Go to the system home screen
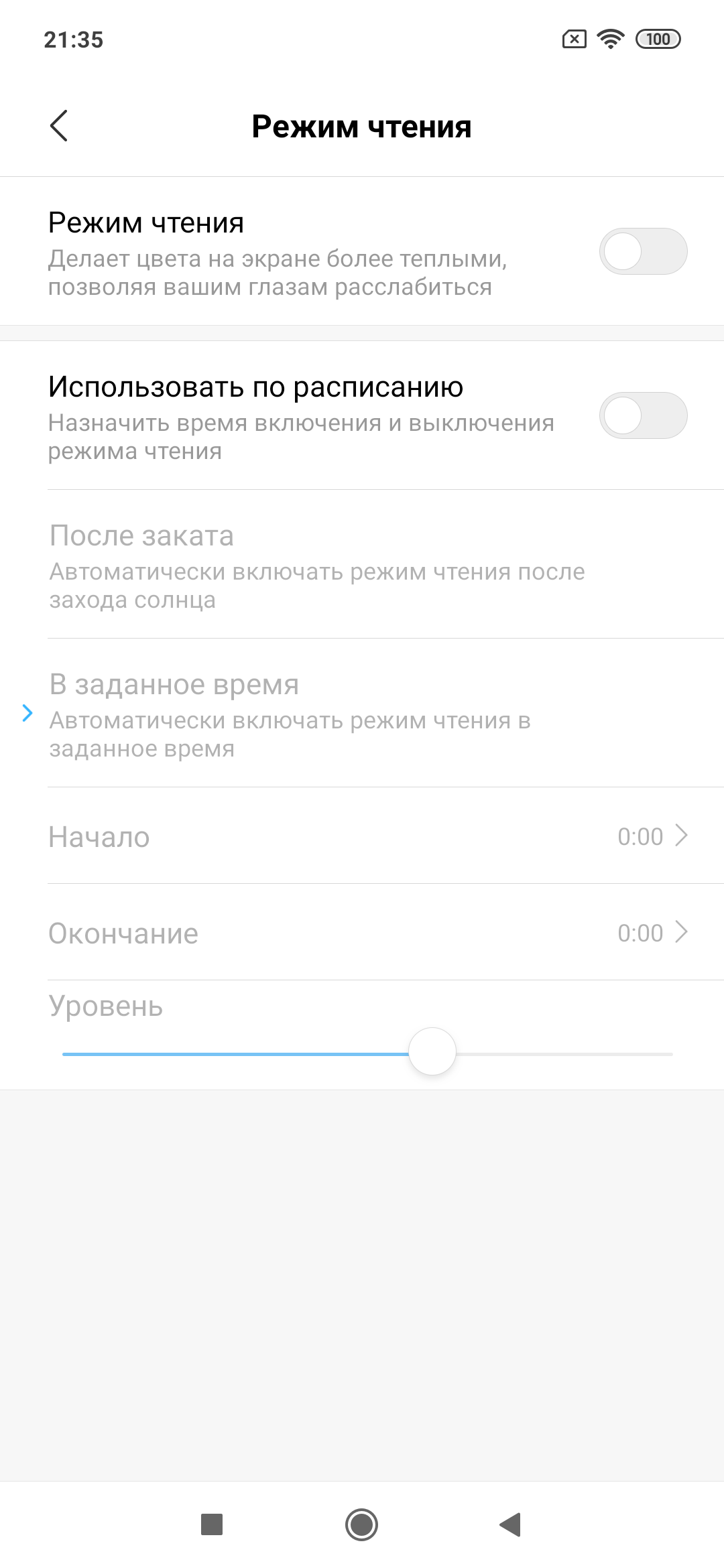The height and width of the screenshot is (1568, 724). [x=361, y=1525]
